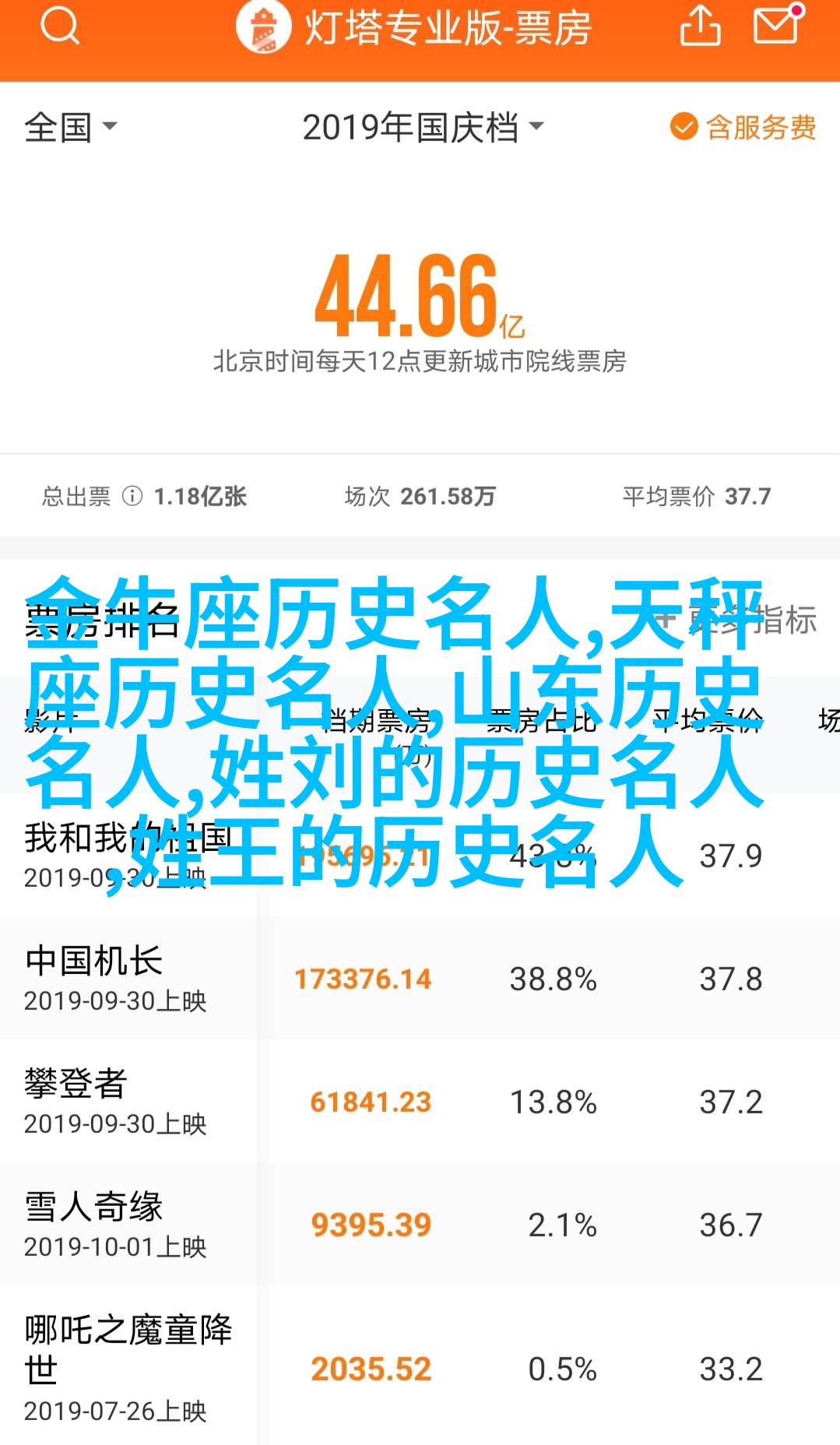Share the box office page
Viewport: 840px width, 1445px height.
pos(700,27)
